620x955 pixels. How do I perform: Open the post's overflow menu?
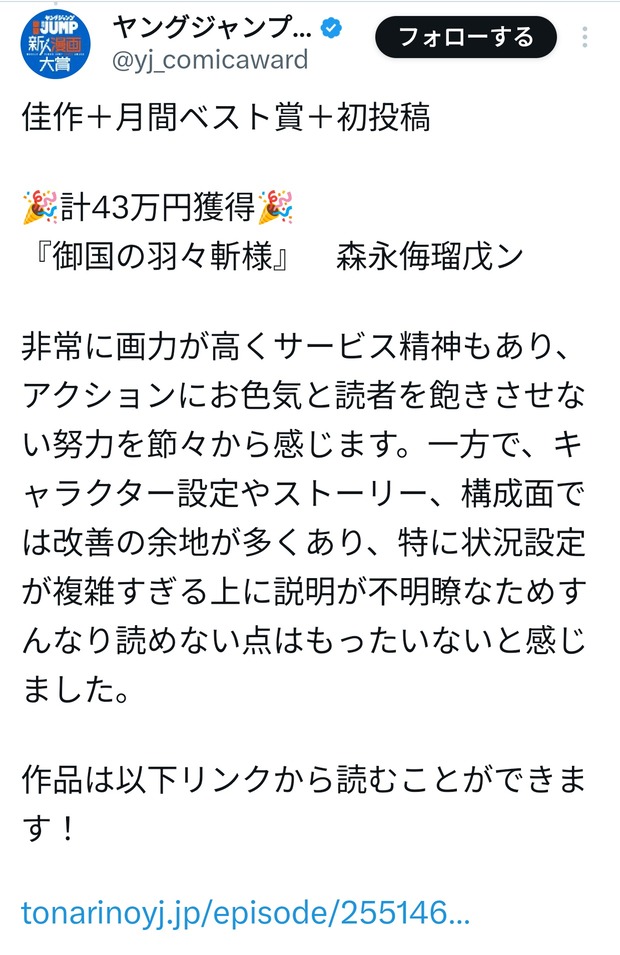pyautogui.click(x=585, y=38)
